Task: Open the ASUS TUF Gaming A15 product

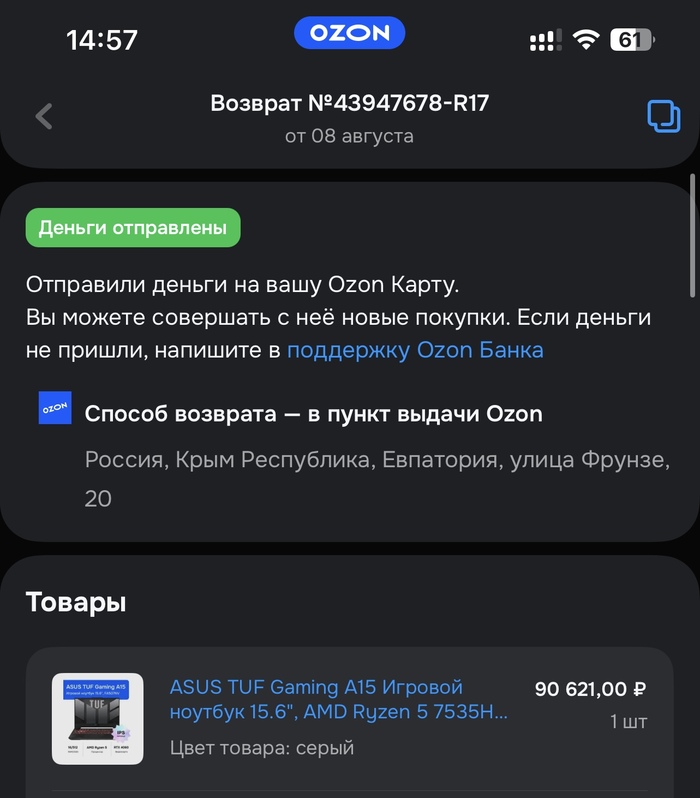Action: click(x=338, y=700)
